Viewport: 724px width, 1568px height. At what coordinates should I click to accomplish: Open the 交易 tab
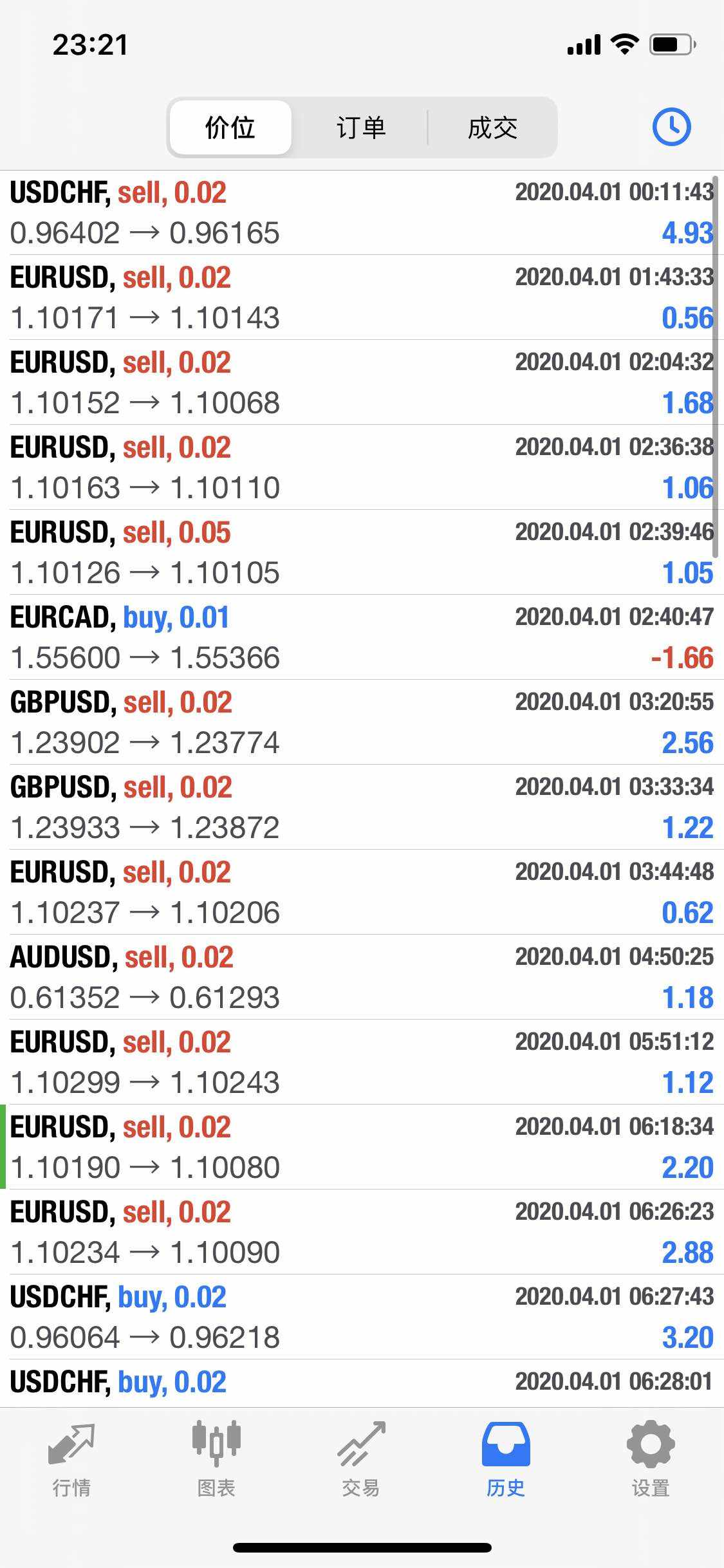[361, 1459]
